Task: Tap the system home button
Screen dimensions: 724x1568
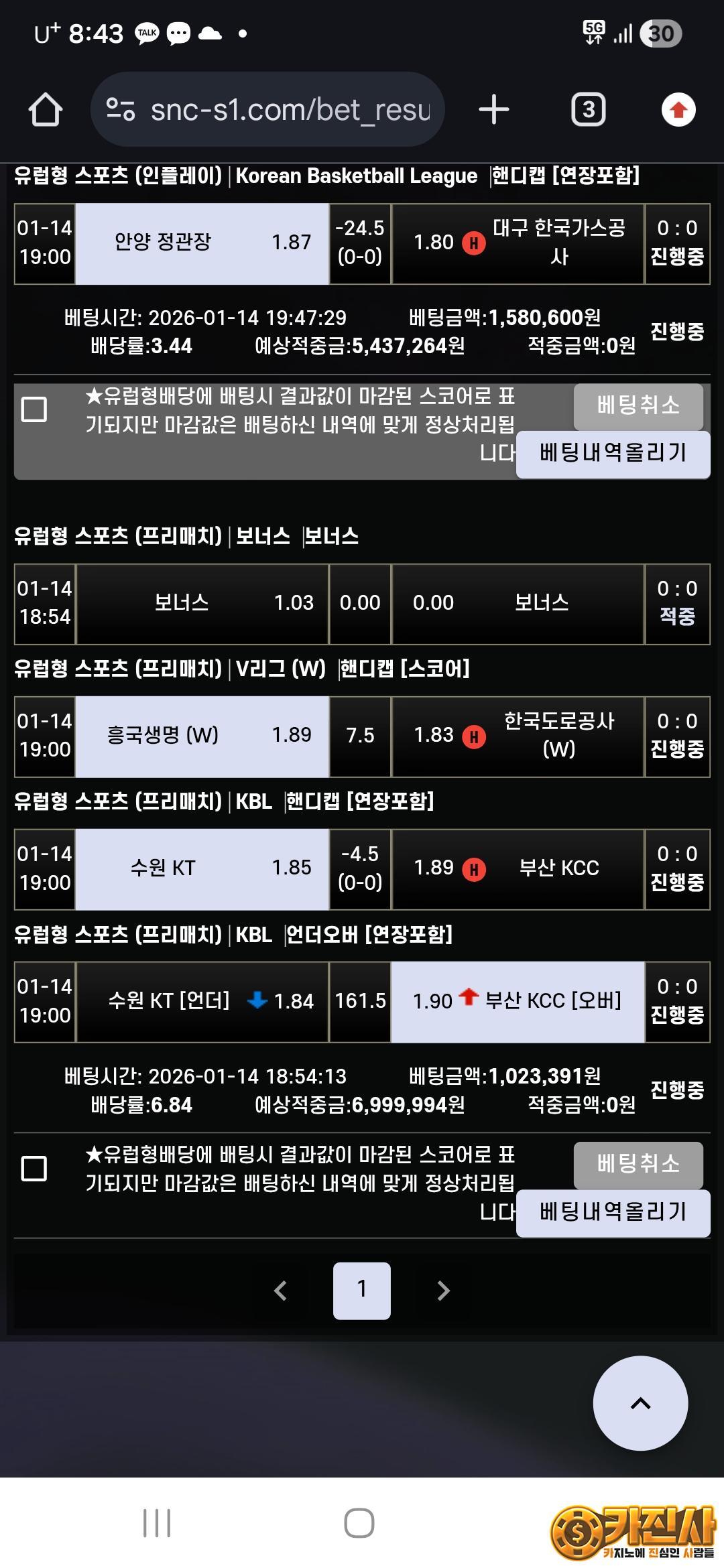Action: pyautogui.click(x=359, y=1522)
